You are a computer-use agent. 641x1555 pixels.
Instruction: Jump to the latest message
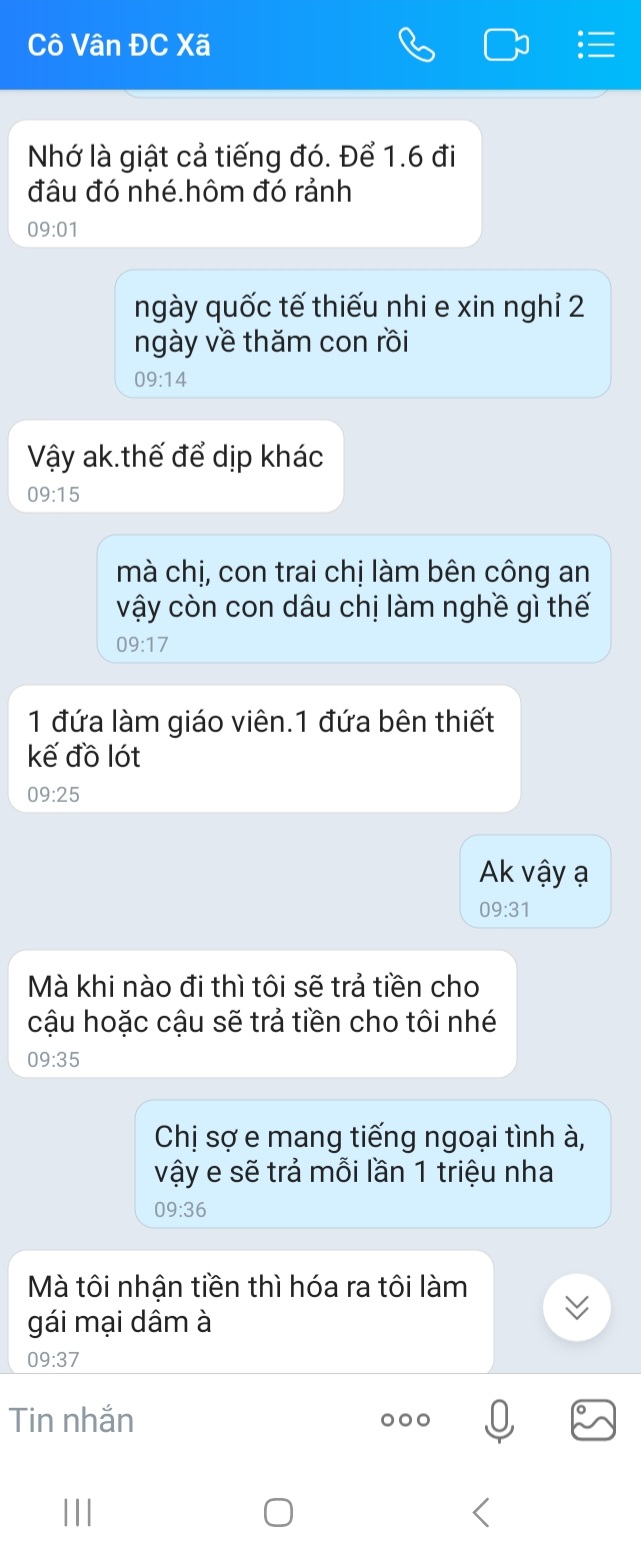coord(576,1307)
